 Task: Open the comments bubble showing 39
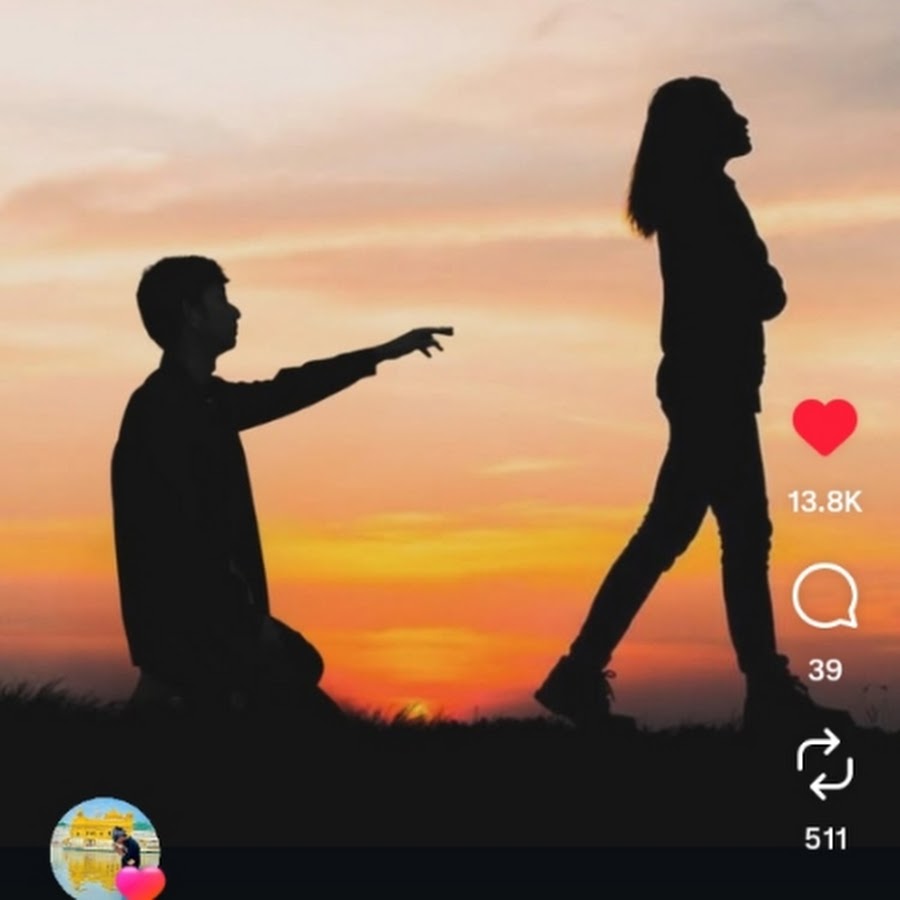click(x=825, y=596)
